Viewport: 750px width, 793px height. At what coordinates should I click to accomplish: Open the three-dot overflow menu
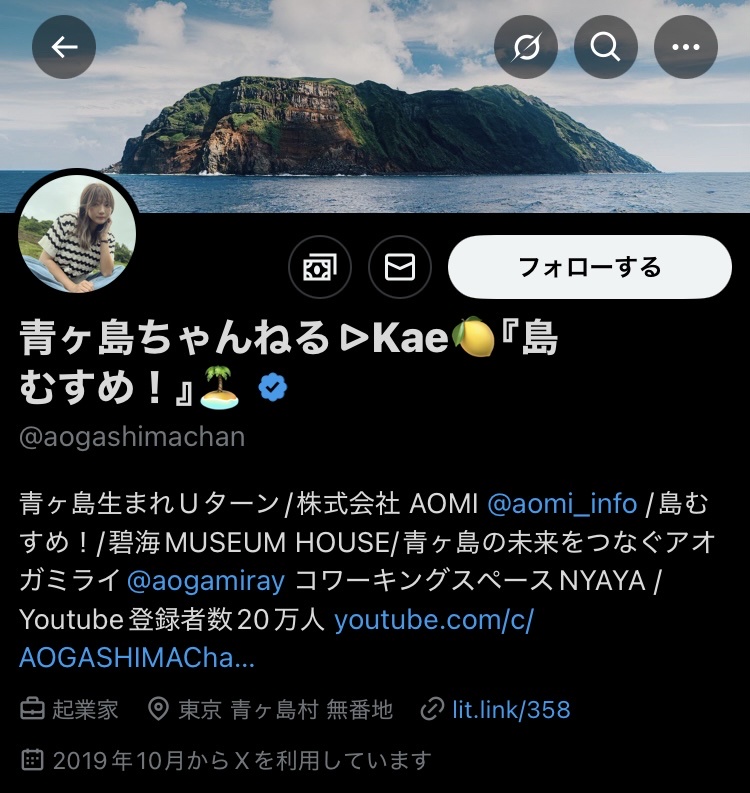pos(686,47)
